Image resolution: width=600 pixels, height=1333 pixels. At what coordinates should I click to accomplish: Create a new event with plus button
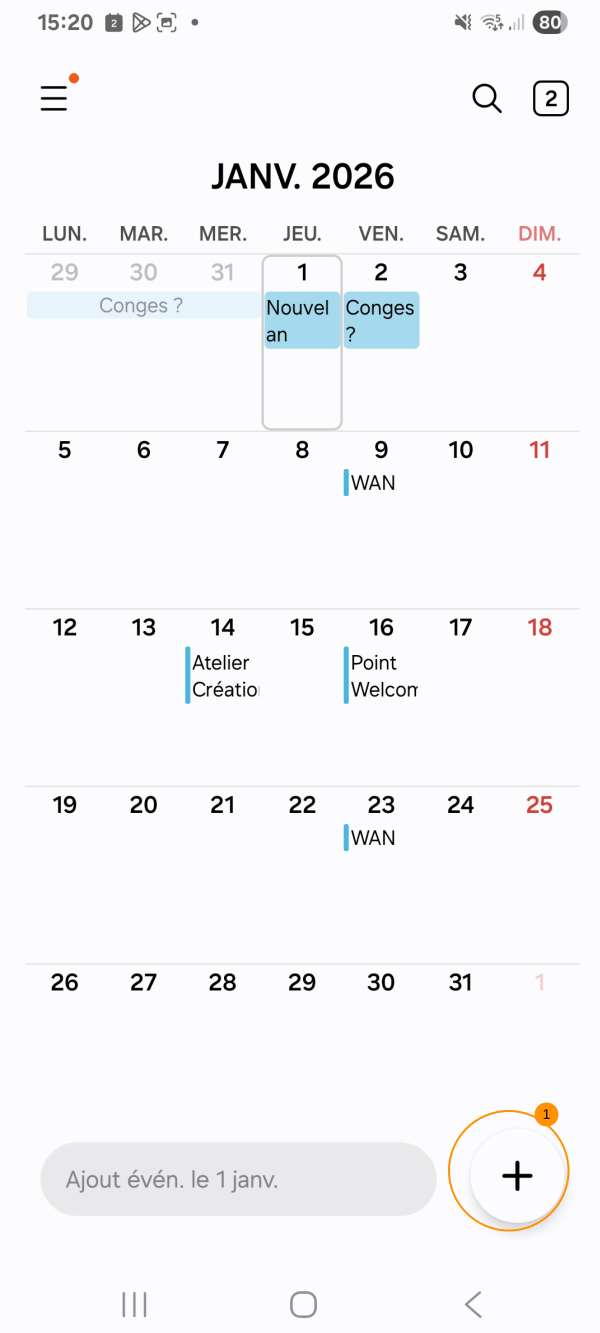click(x=516, y=1176)
